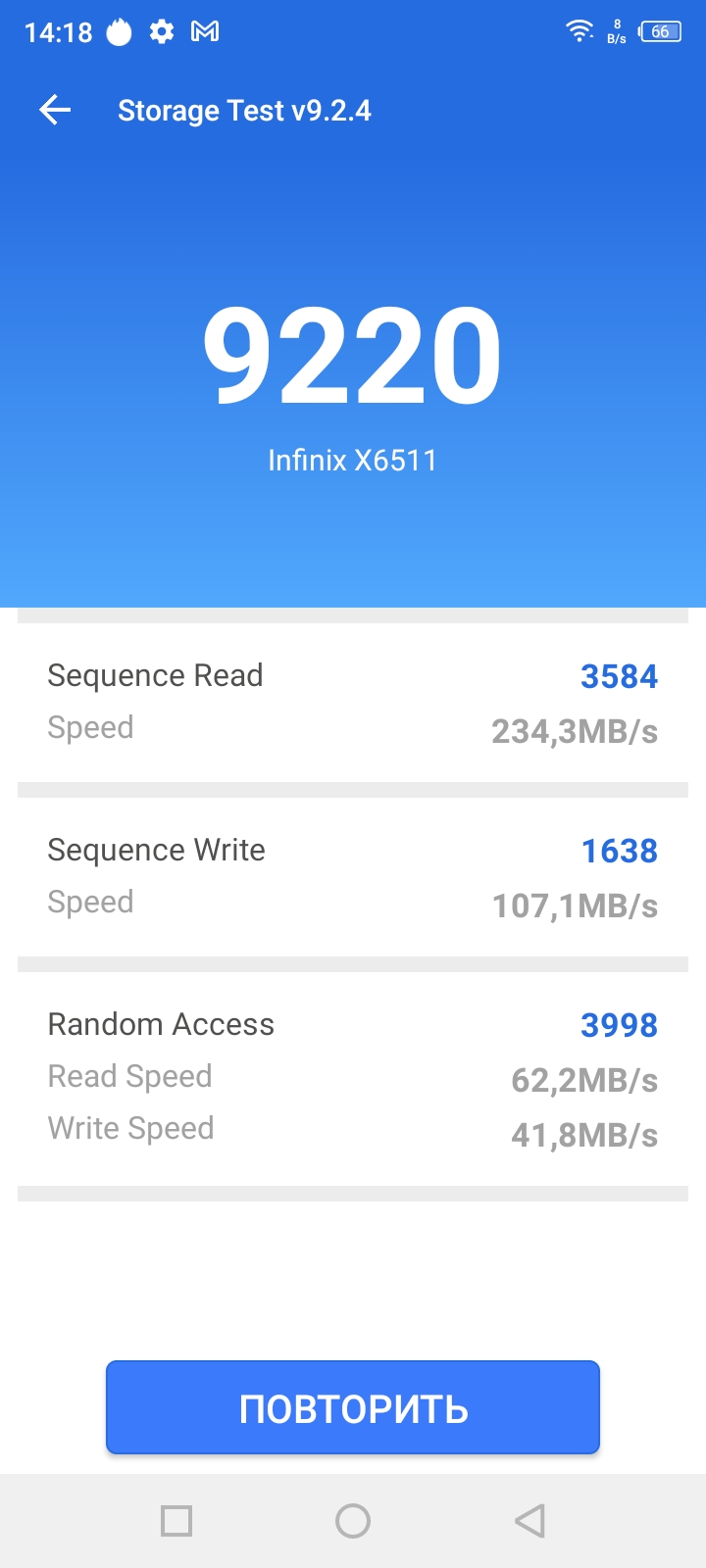Go back from Storage Test screen
Screen dimensions: 706x1568
point(55,111)
